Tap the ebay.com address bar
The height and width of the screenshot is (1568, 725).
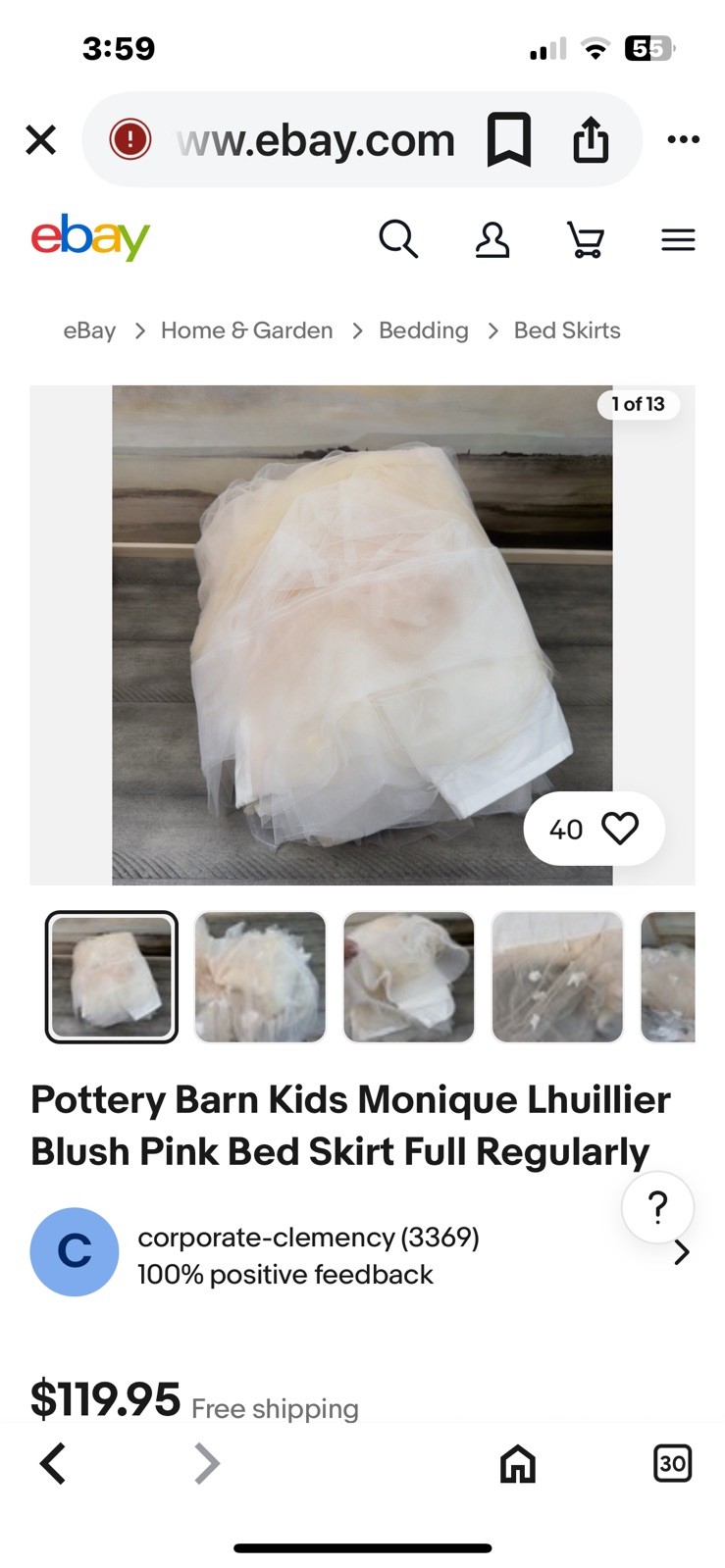point(314,140)
